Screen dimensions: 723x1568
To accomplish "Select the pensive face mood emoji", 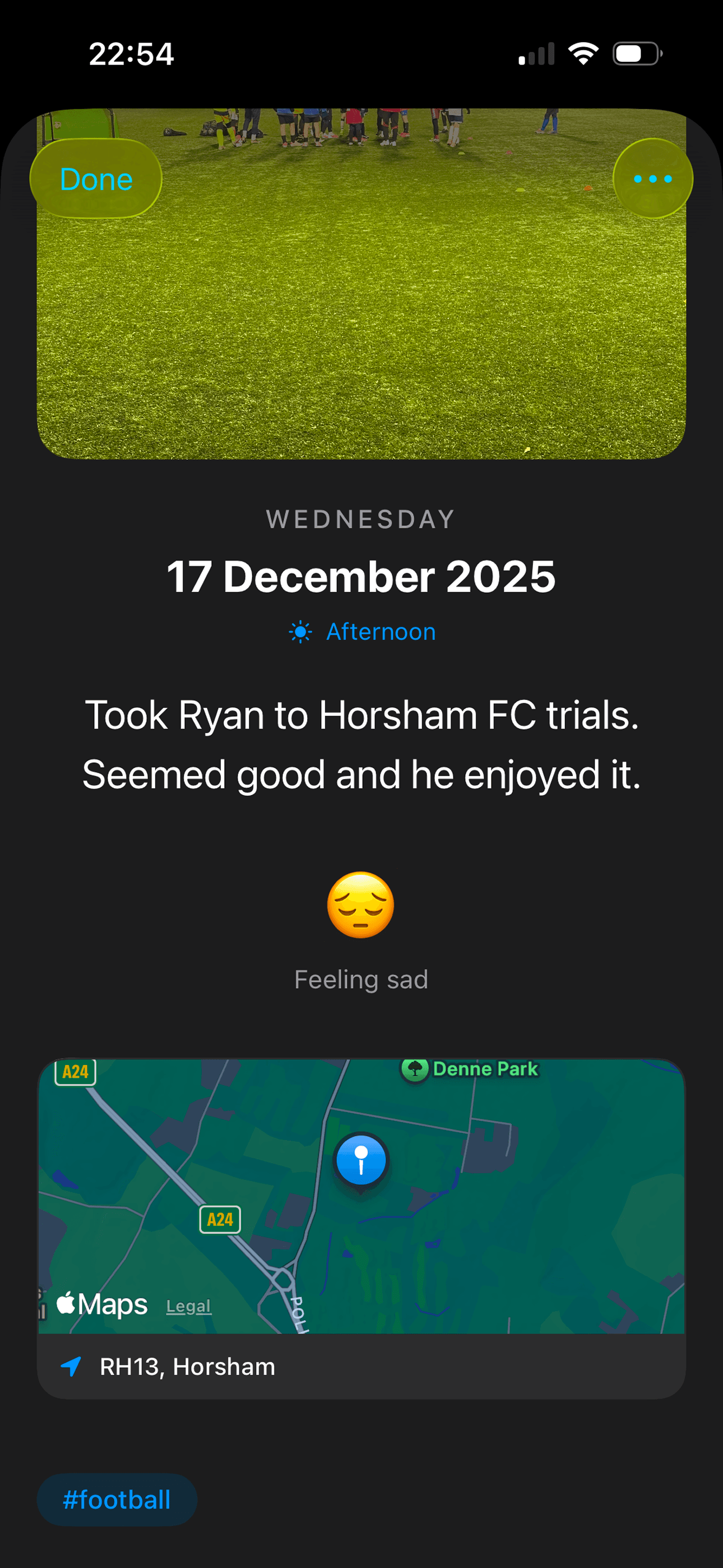I will (361, 905).
